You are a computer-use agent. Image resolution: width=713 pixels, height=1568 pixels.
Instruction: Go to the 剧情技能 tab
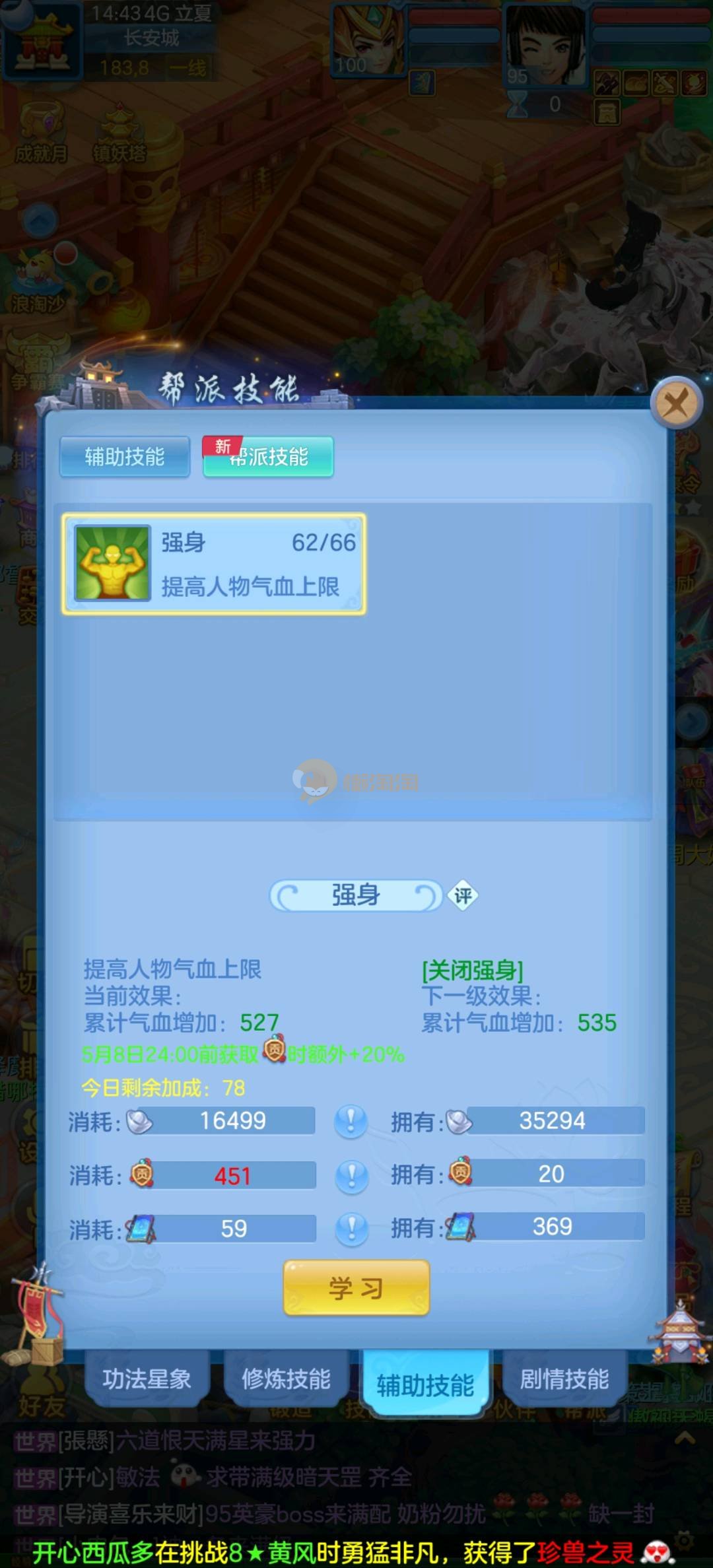(x=564, y=1379)
